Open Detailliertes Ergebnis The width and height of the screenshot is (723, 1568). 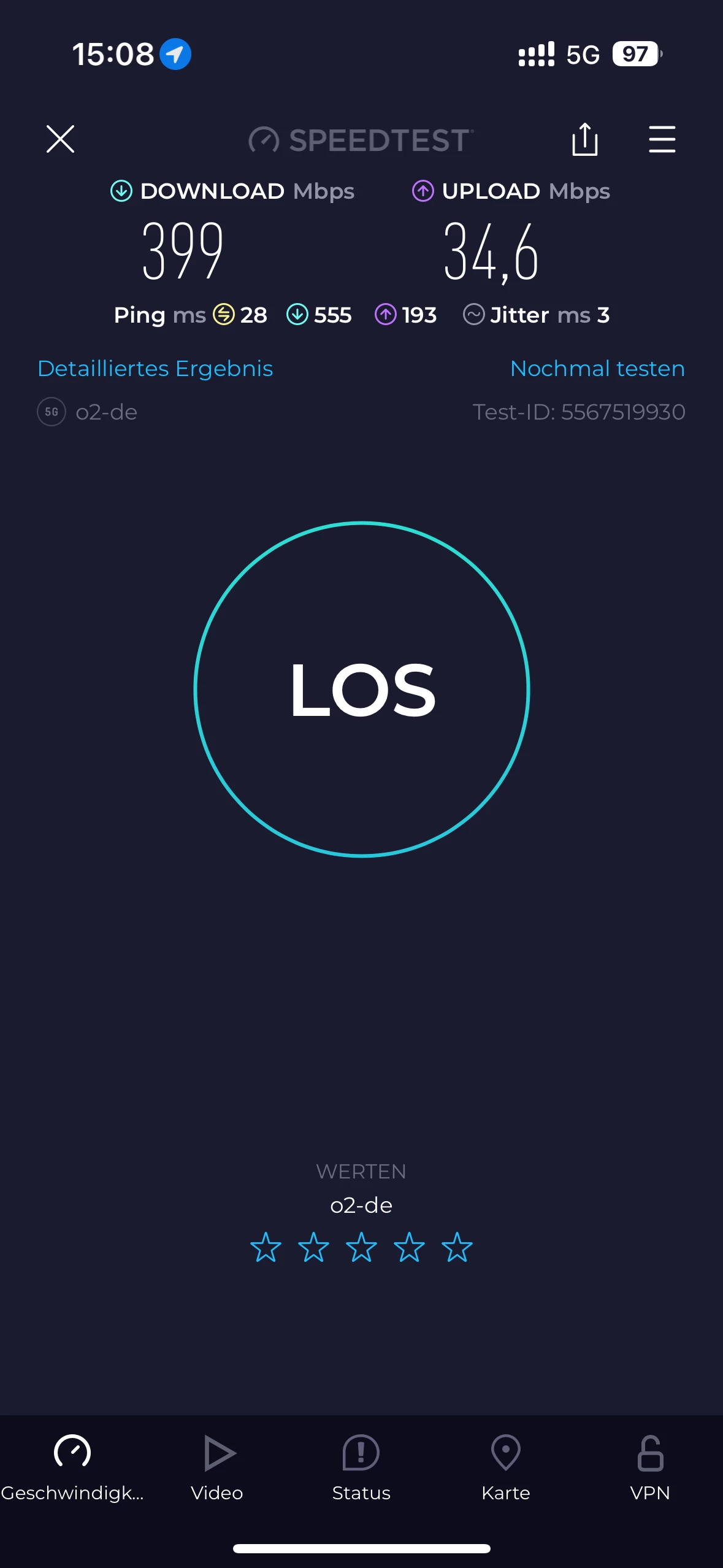click(155, 369)
